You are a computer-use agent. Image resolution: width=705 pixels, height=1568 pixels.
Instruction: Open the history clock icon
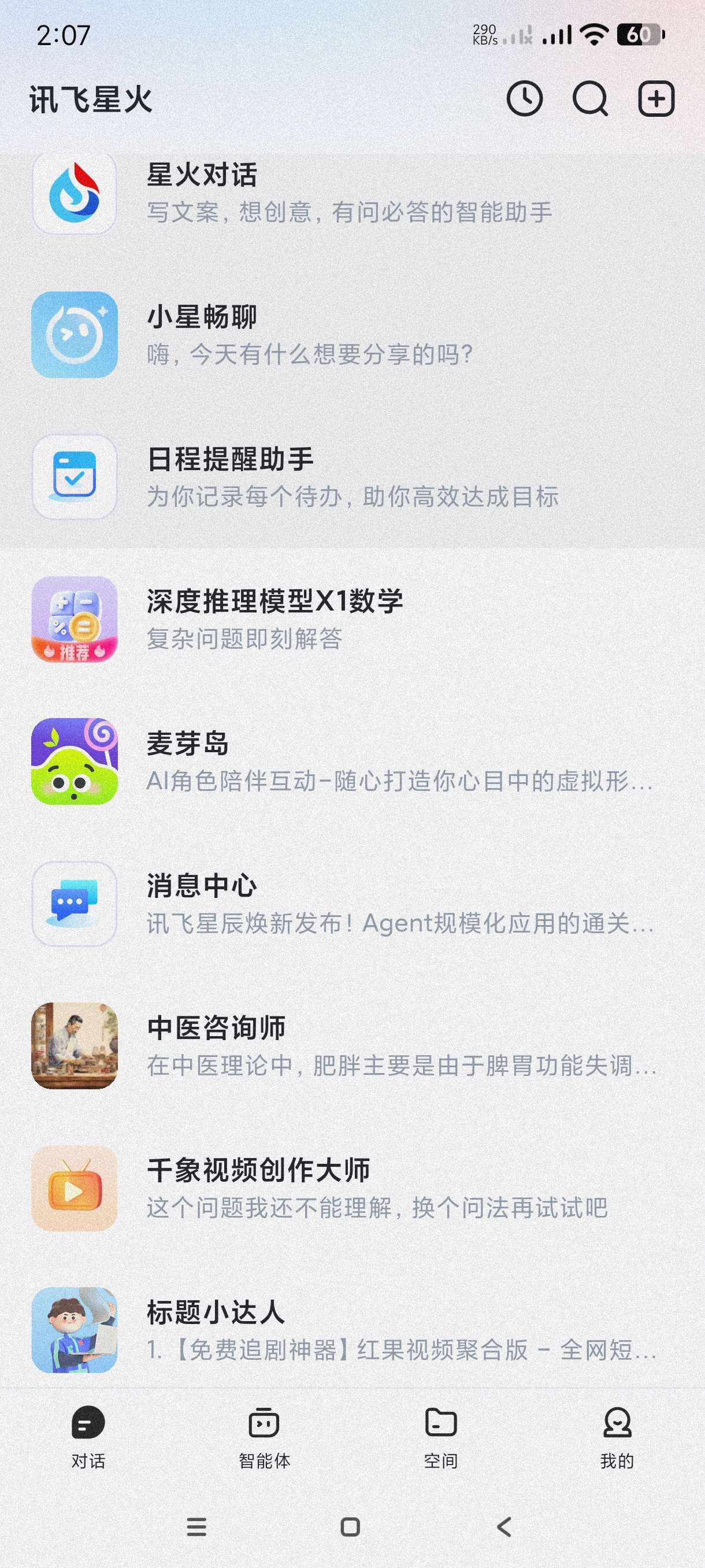click(524, 99)
